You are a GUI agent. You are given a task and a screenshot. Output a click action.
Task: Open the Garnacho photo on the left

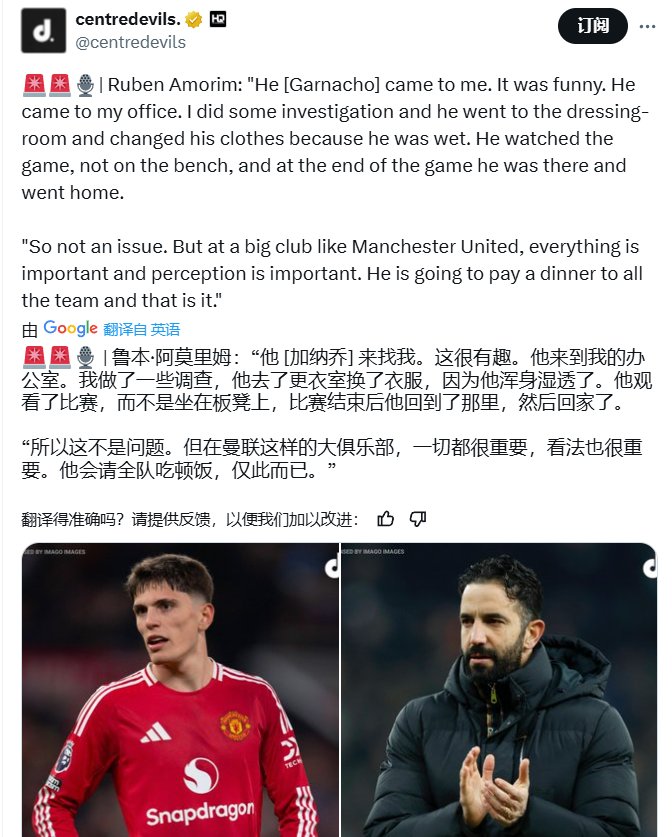[x=179, y=690]
